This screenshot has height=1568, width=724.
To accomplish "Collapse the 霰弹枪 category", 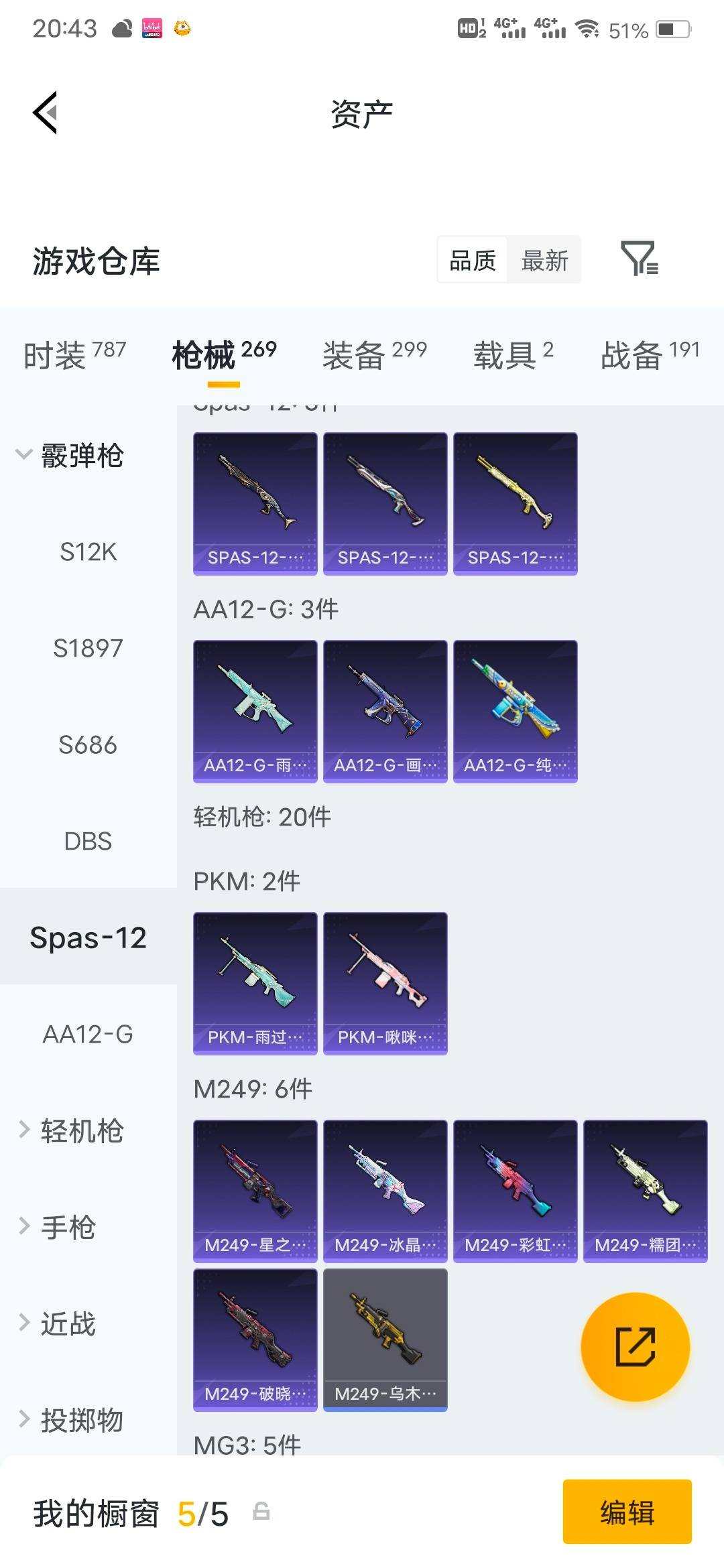I will pyautogui.click(x=70, y=456).
